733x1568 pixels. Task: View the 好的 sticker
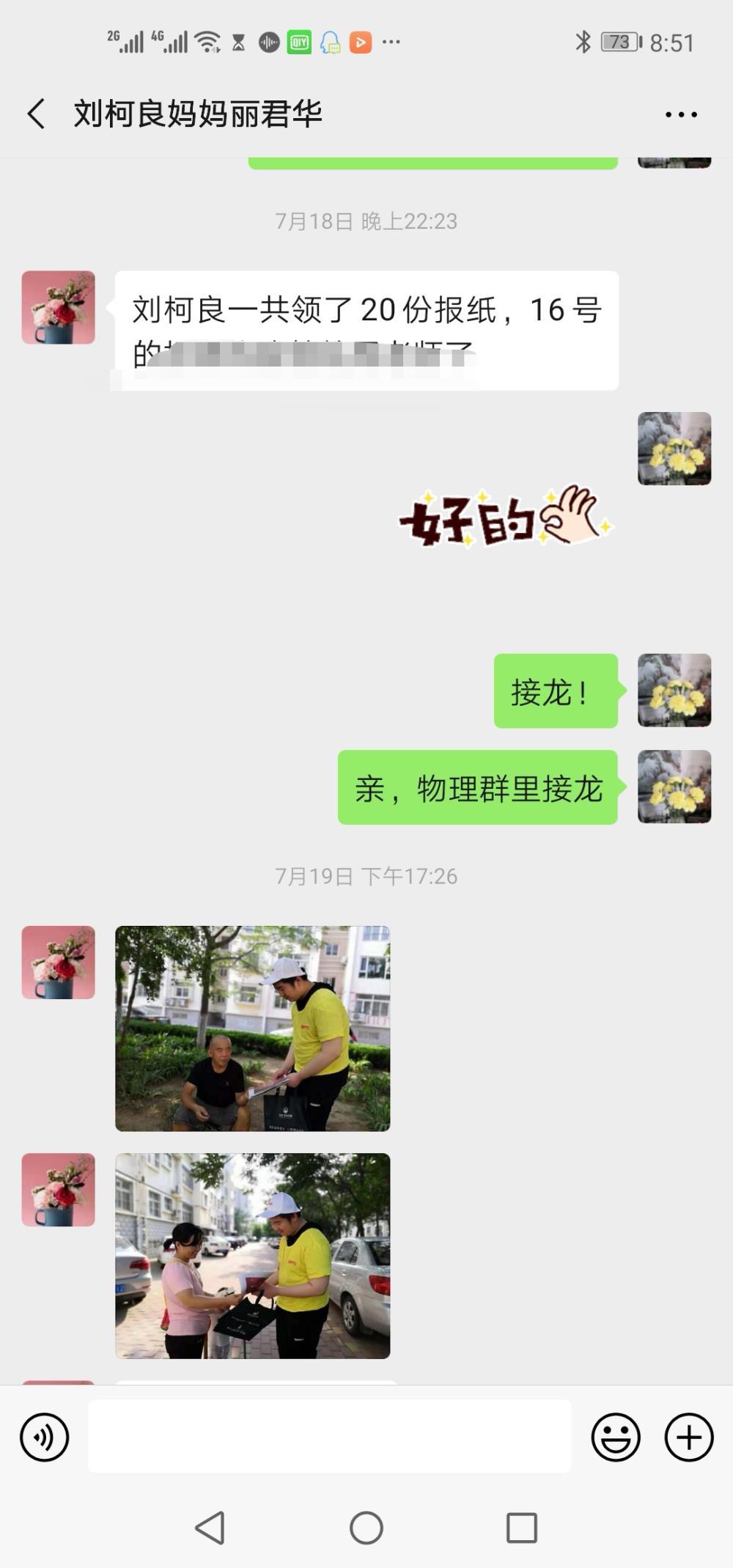(x=506, y=517)
